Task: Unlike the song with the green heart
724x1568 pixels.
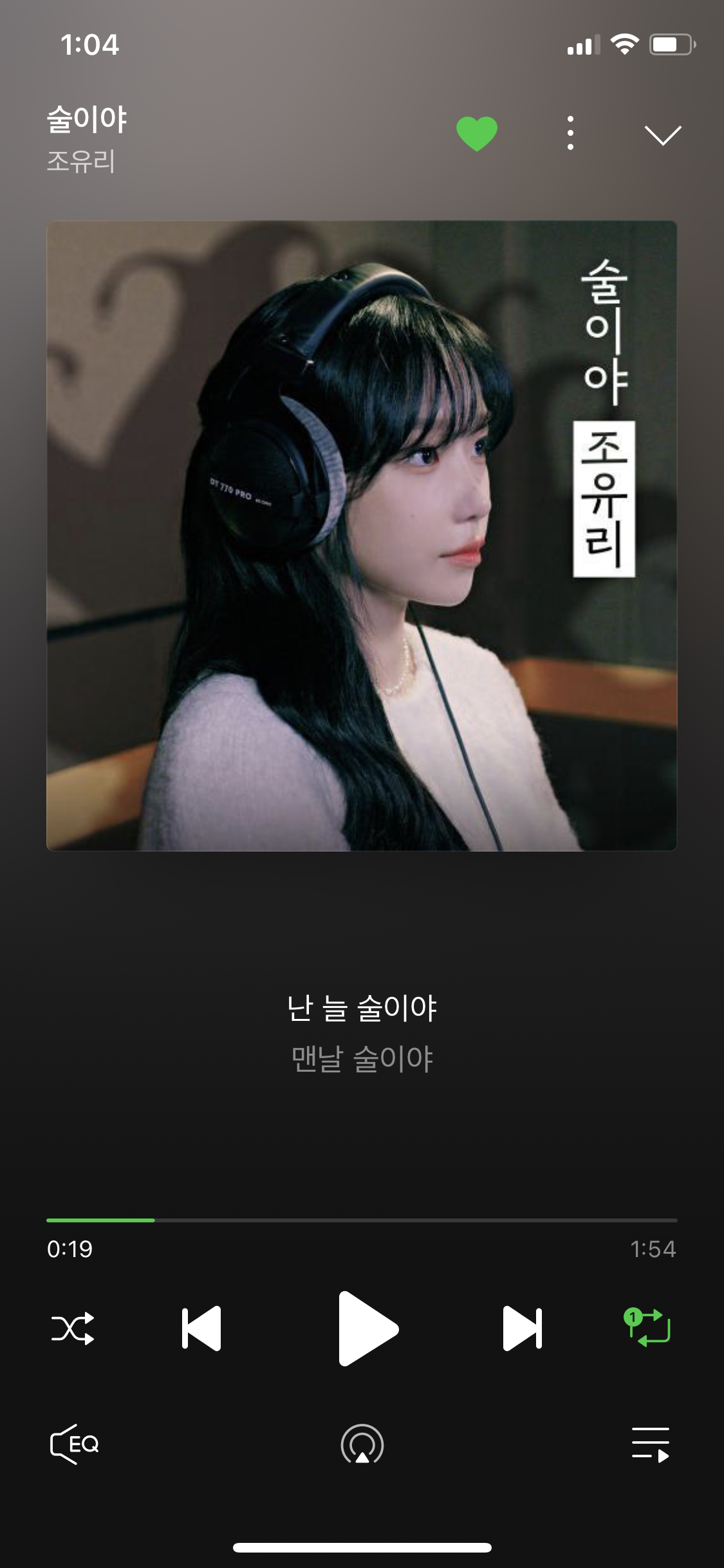Action: pyautogui.click(x=477, y=134)
